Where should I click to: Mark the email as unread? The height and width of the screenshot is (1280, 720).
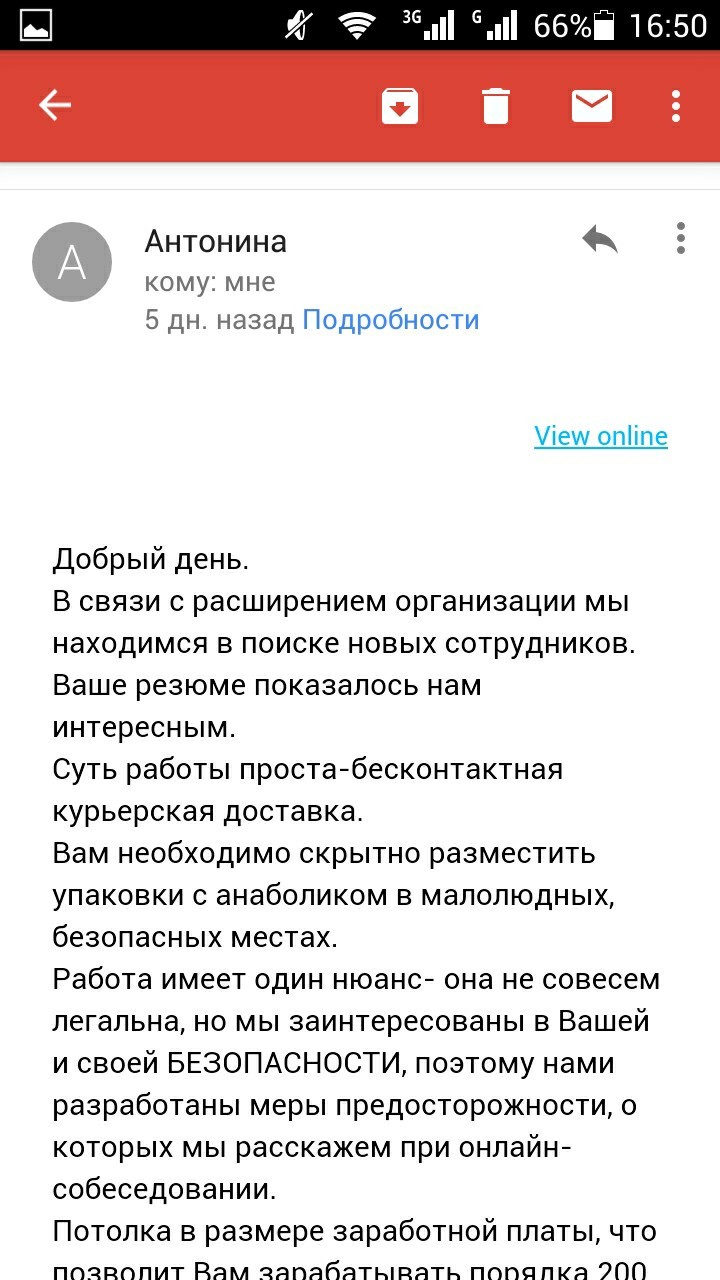click(591, 106)
